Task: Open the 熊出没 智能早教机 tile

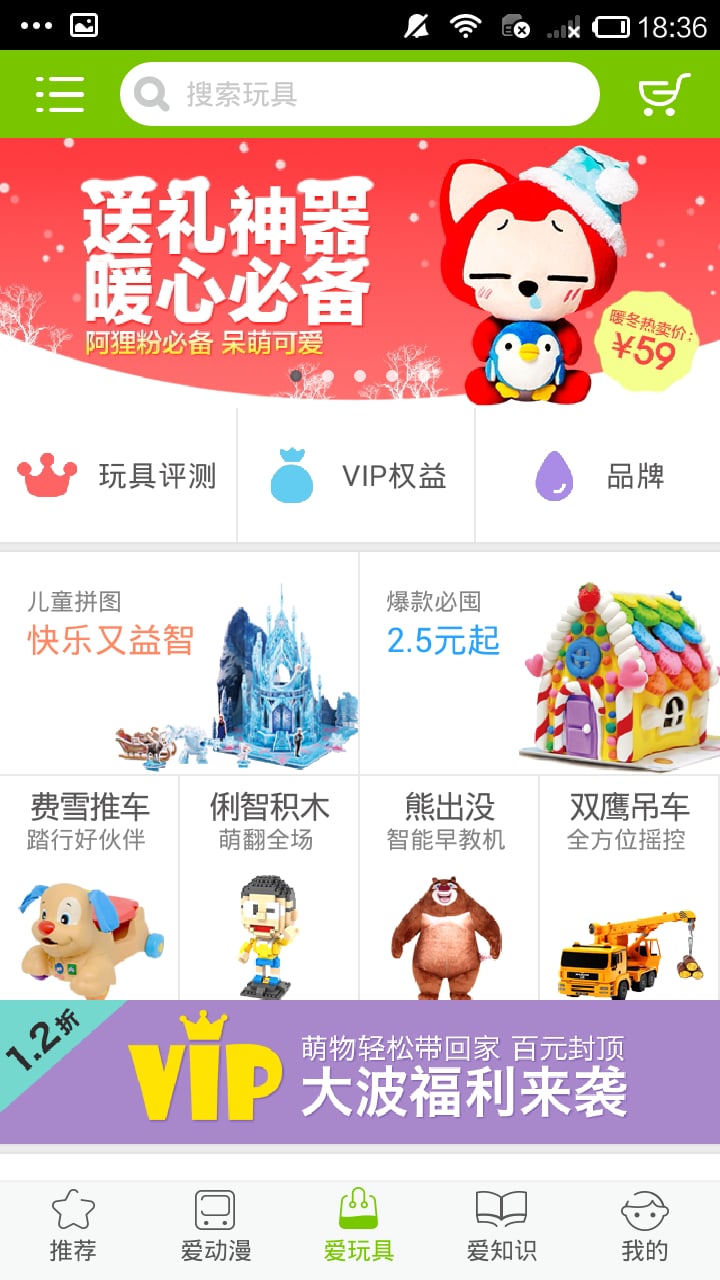Action: coord(449,888)
